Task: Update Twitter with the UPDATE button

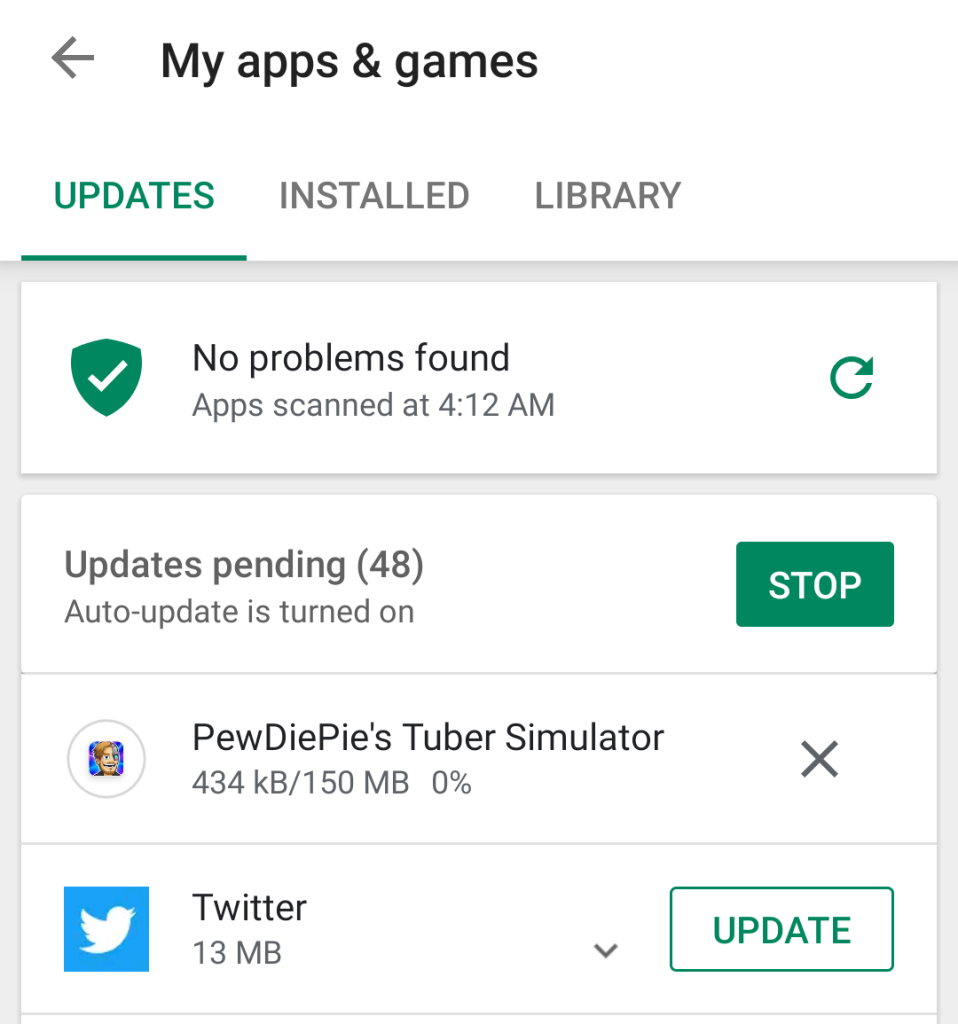Action: click(x=781, y=929)
